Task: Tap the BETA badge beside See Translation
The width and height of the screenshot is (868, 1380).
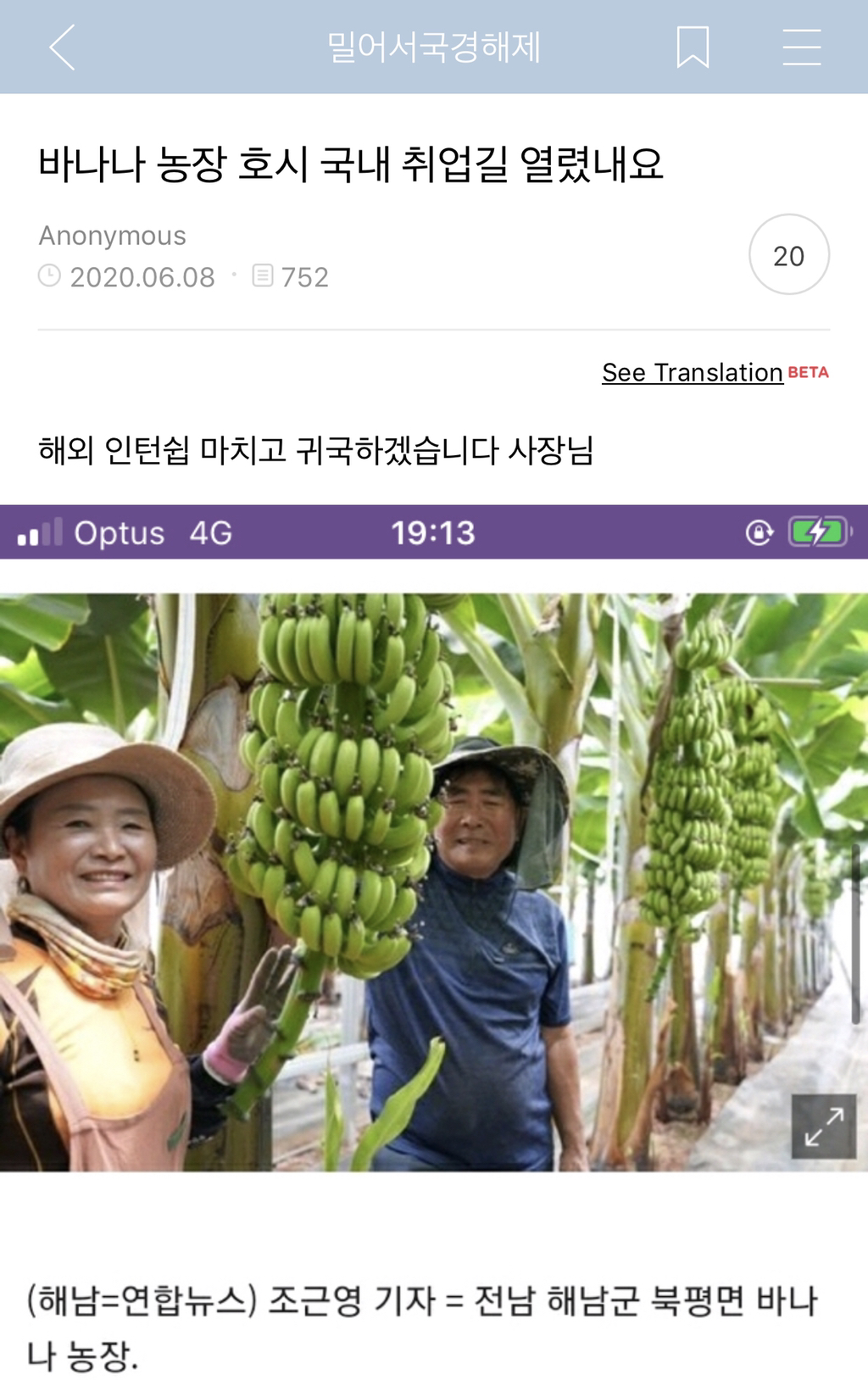Action: pyautogui.click(x=808, y=370)
